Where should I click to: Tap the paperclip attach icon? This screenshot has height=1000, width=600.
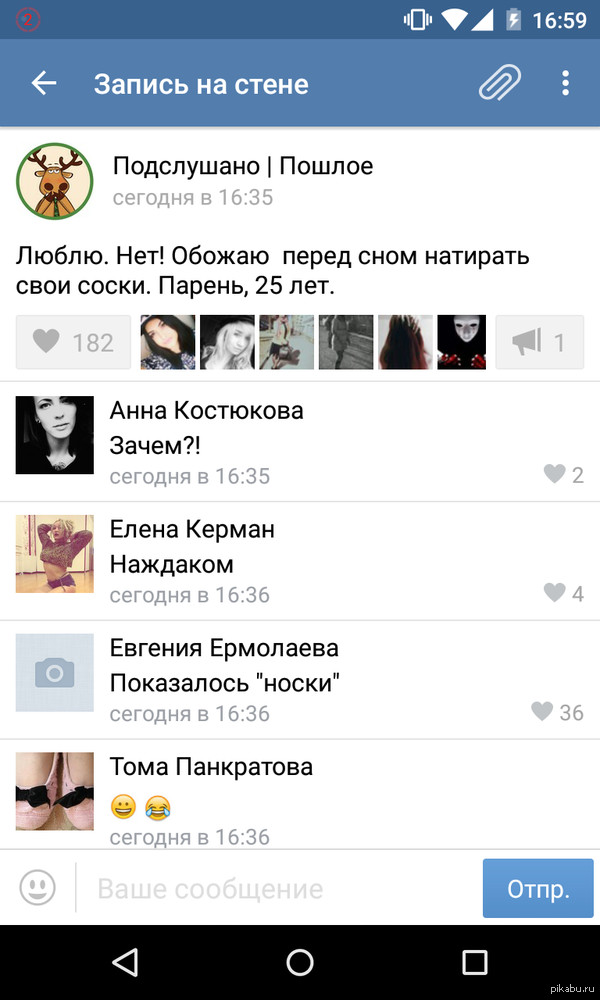499,84
